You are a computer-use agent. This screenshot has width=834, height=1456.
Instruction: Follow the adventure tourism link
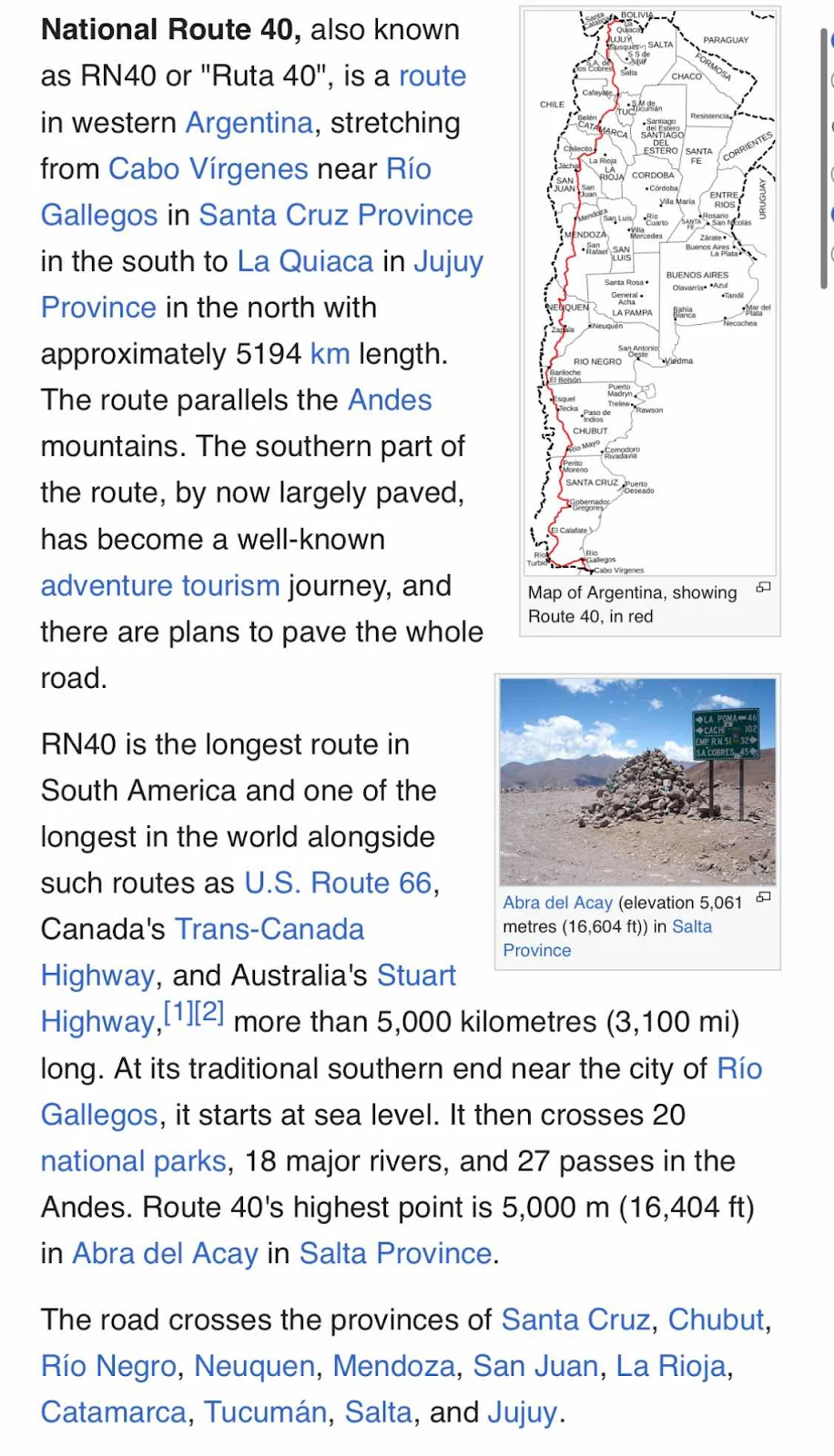click(x=159, y=586)
